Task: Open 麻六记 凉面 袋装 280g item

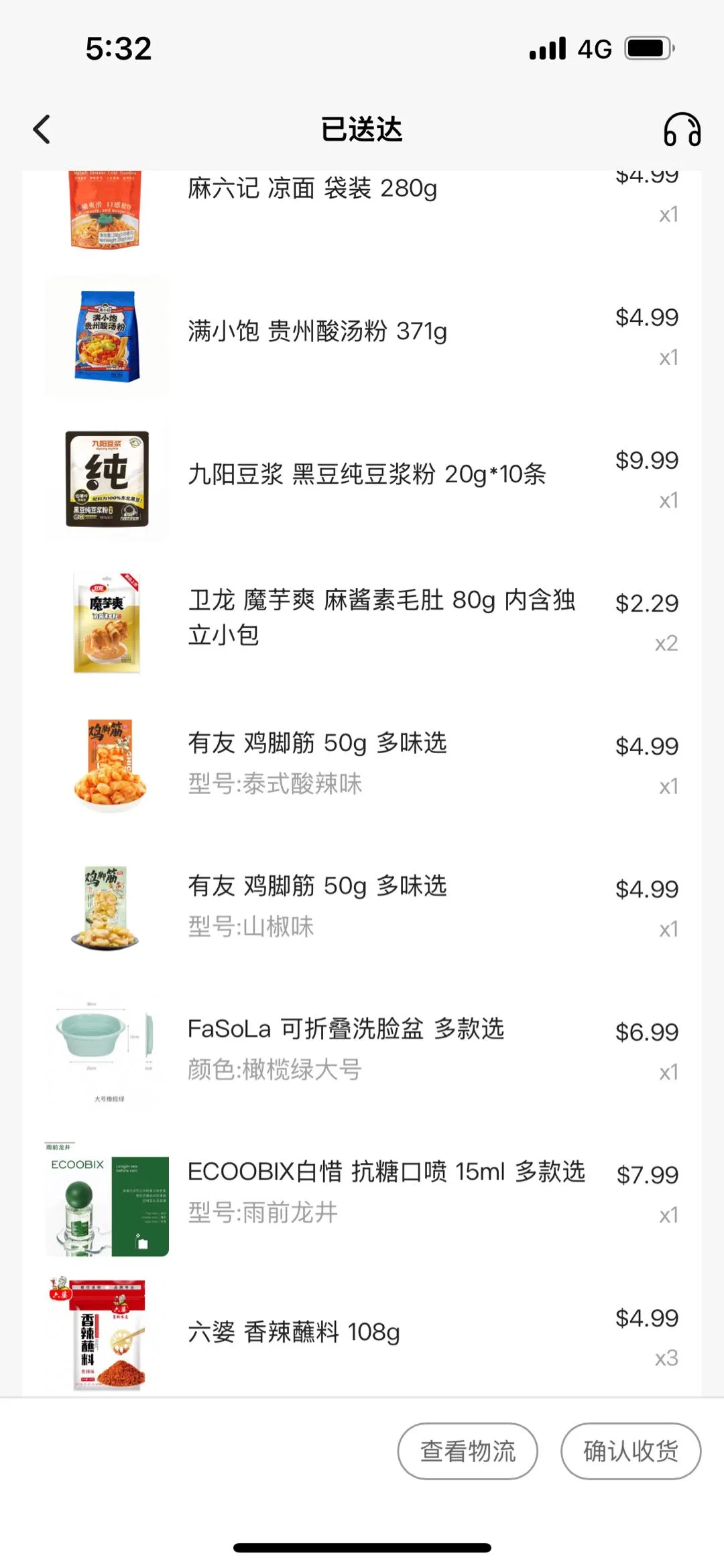Action: (x=312, y=190)
